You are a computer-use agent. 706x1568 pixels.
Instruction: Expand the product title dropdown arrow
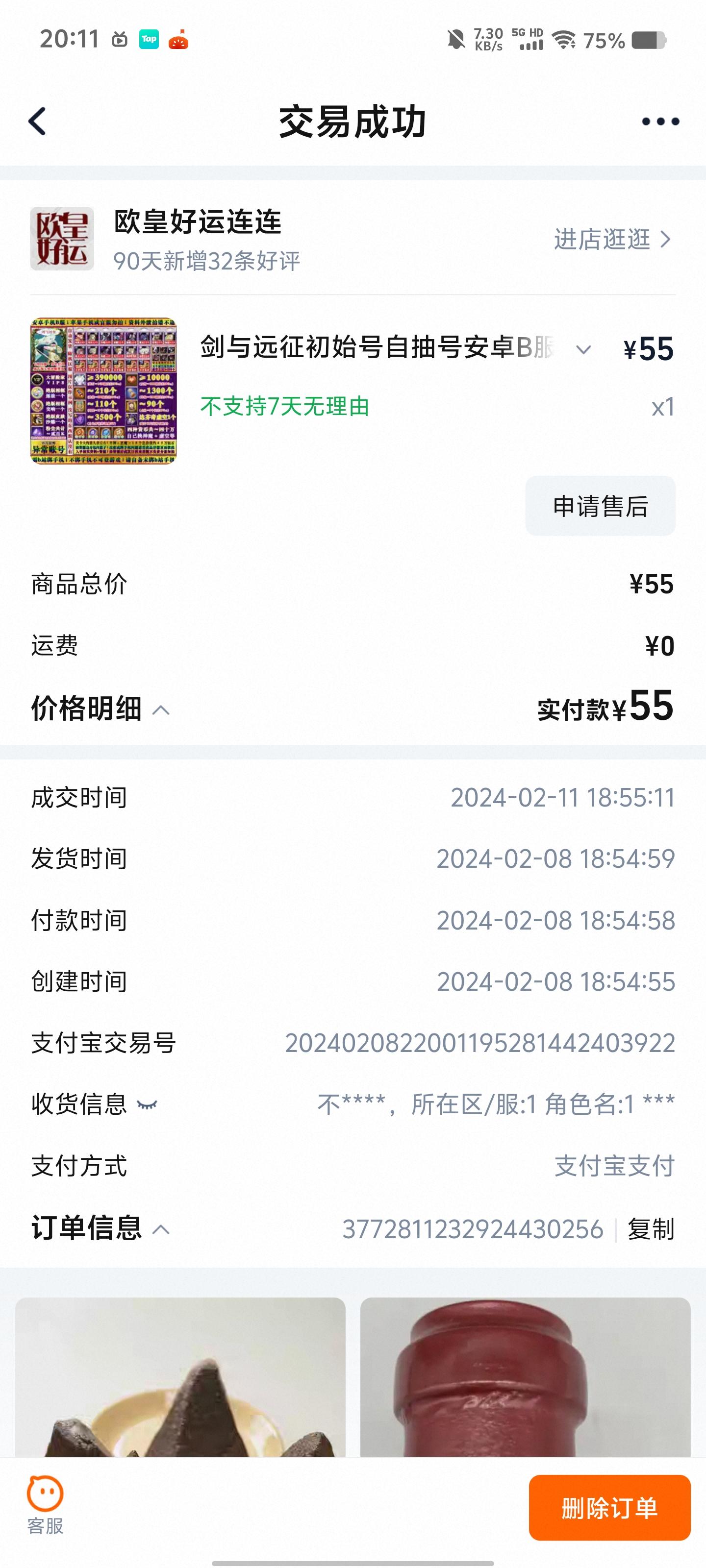583,350
